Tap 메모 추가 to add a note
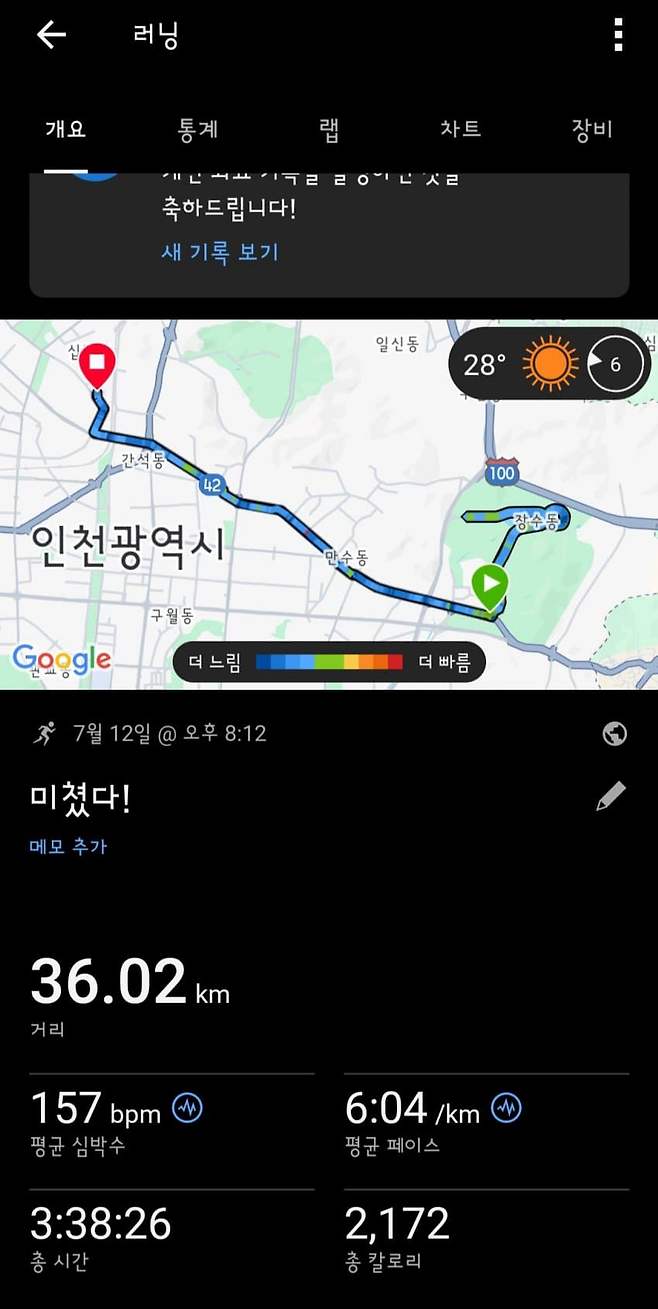This screenshot has width=658, height=1309. (x=68, y=846)
